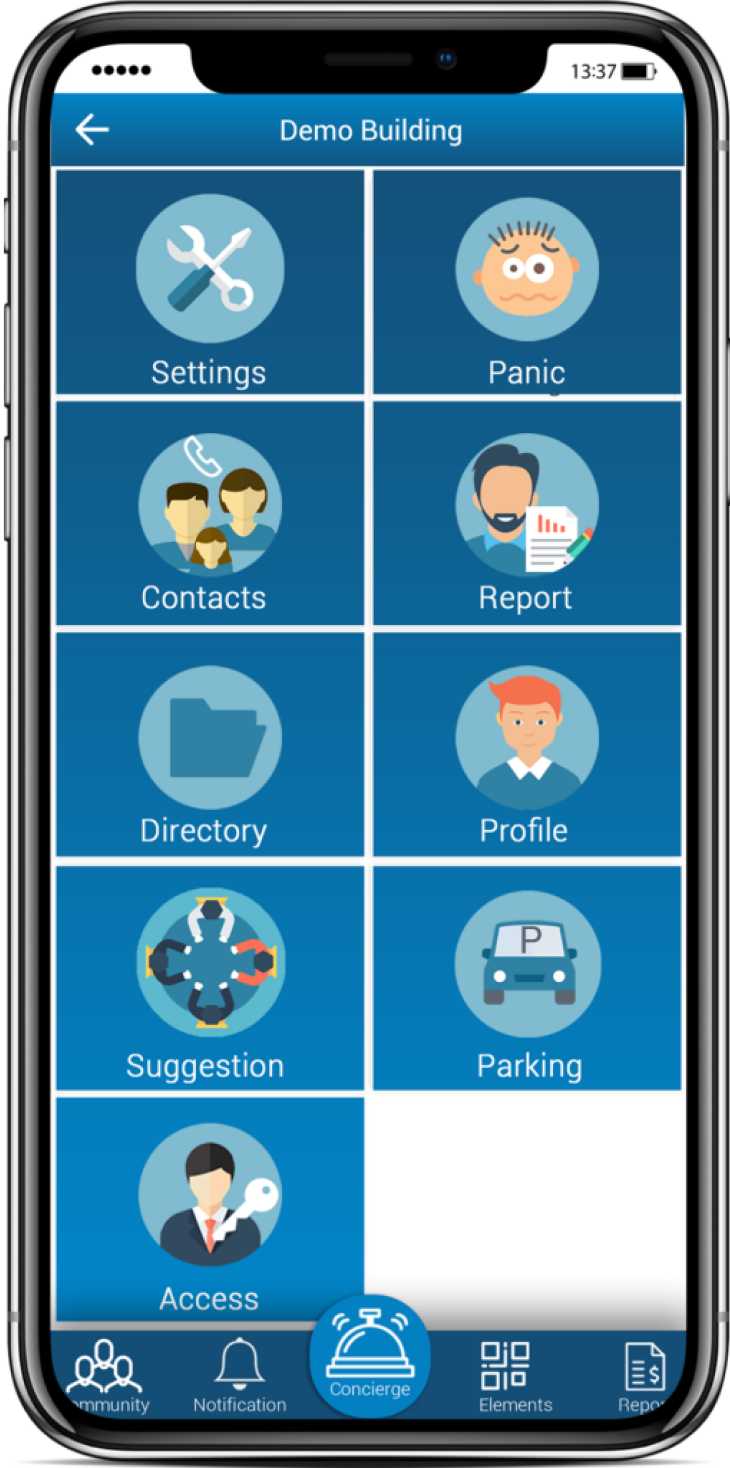Open Contacts
This screenshot has width=730, height=1468.
[210, 513]
